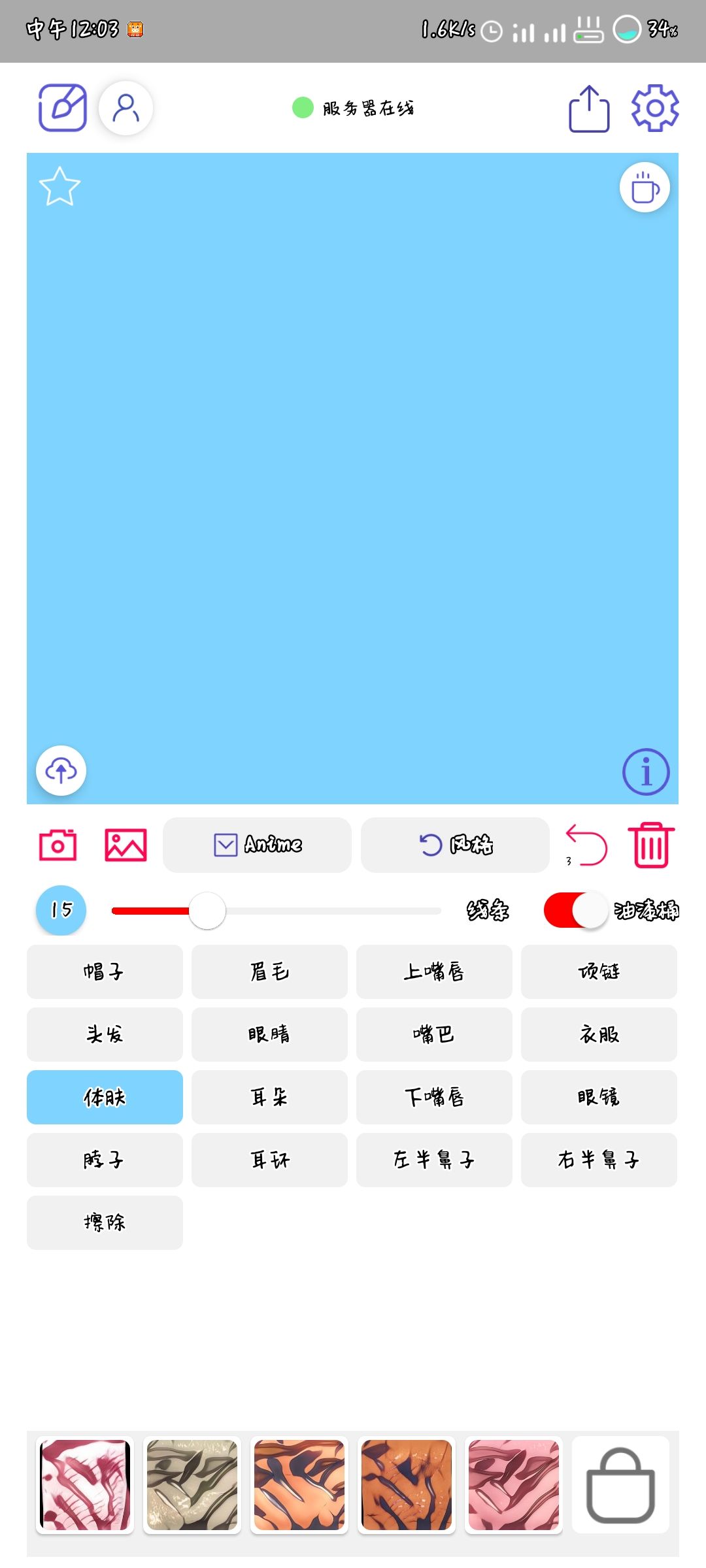The height and width of the screenshot is (1568, 706).
Task: Select the gray-green style thumbnail
Action: 192,1485
